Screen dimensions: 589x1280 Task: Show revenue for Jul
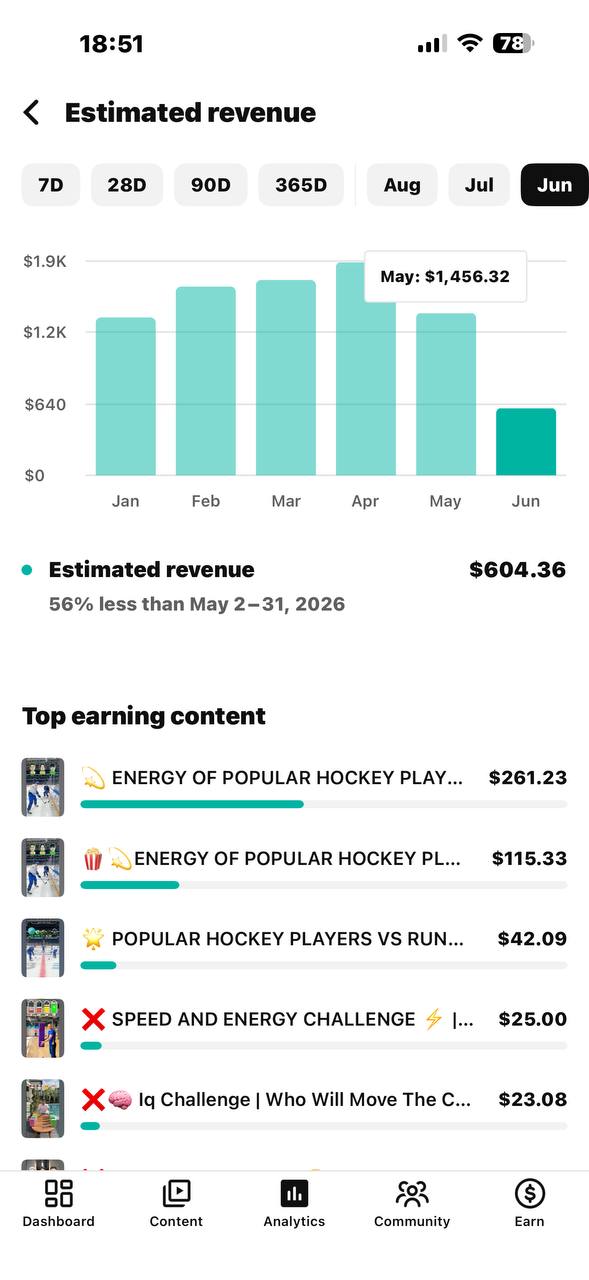click(x=479, y=185)
